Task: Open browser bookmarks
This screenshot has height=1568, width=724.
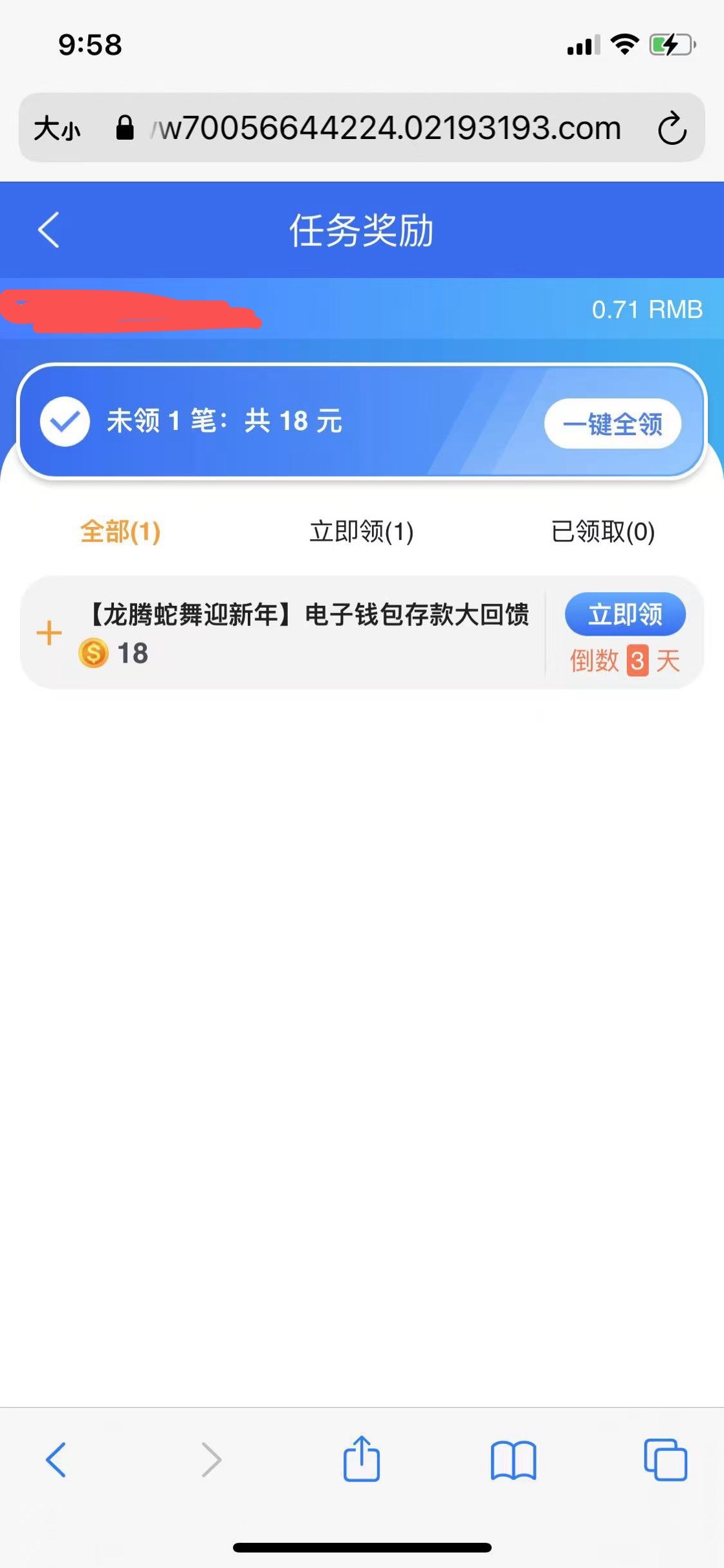Action: pos(514,1460)
